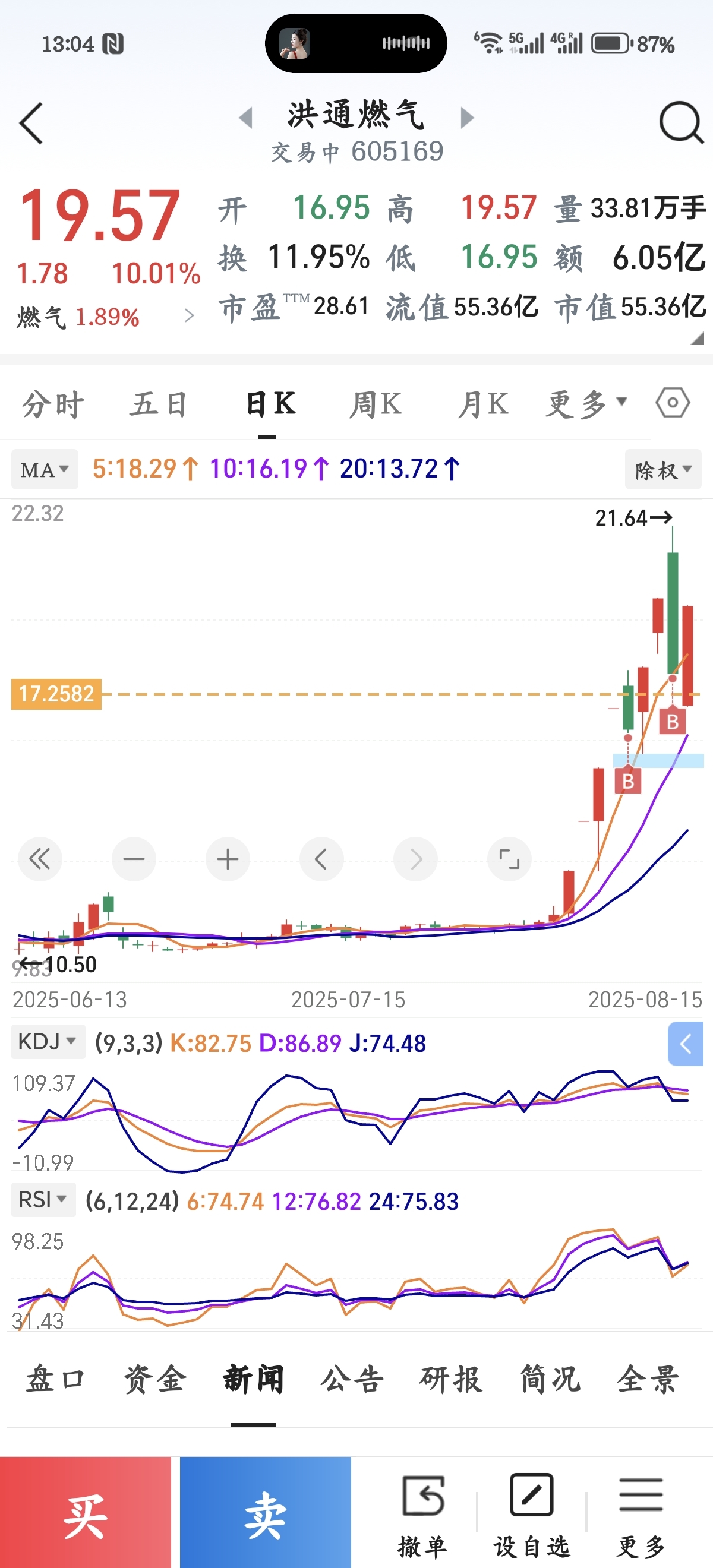Open the KDJ indicator dropdown
This screenshot has width=713, height=1568.
click(x=48, y=1042)
